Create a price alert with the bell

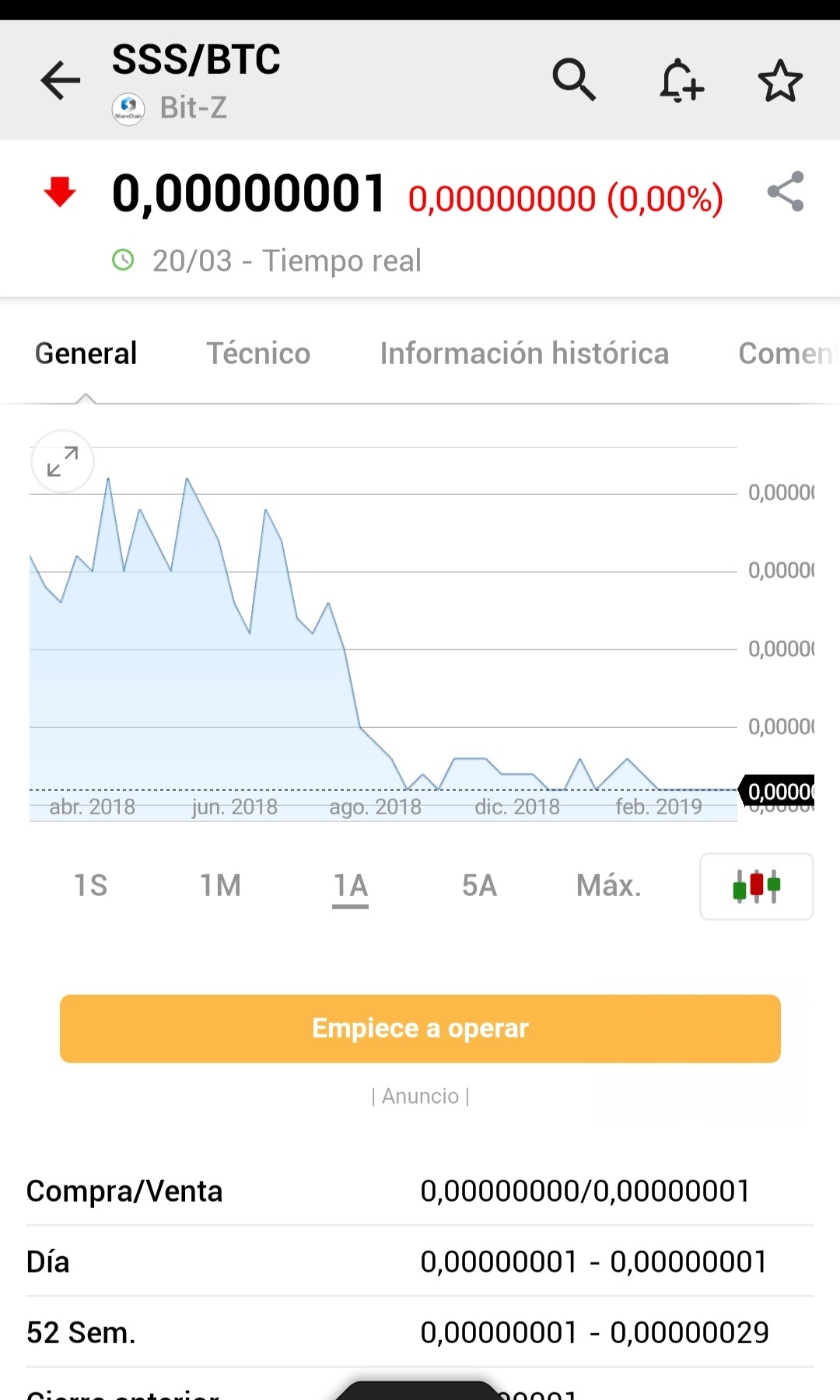tap(681, 80)
